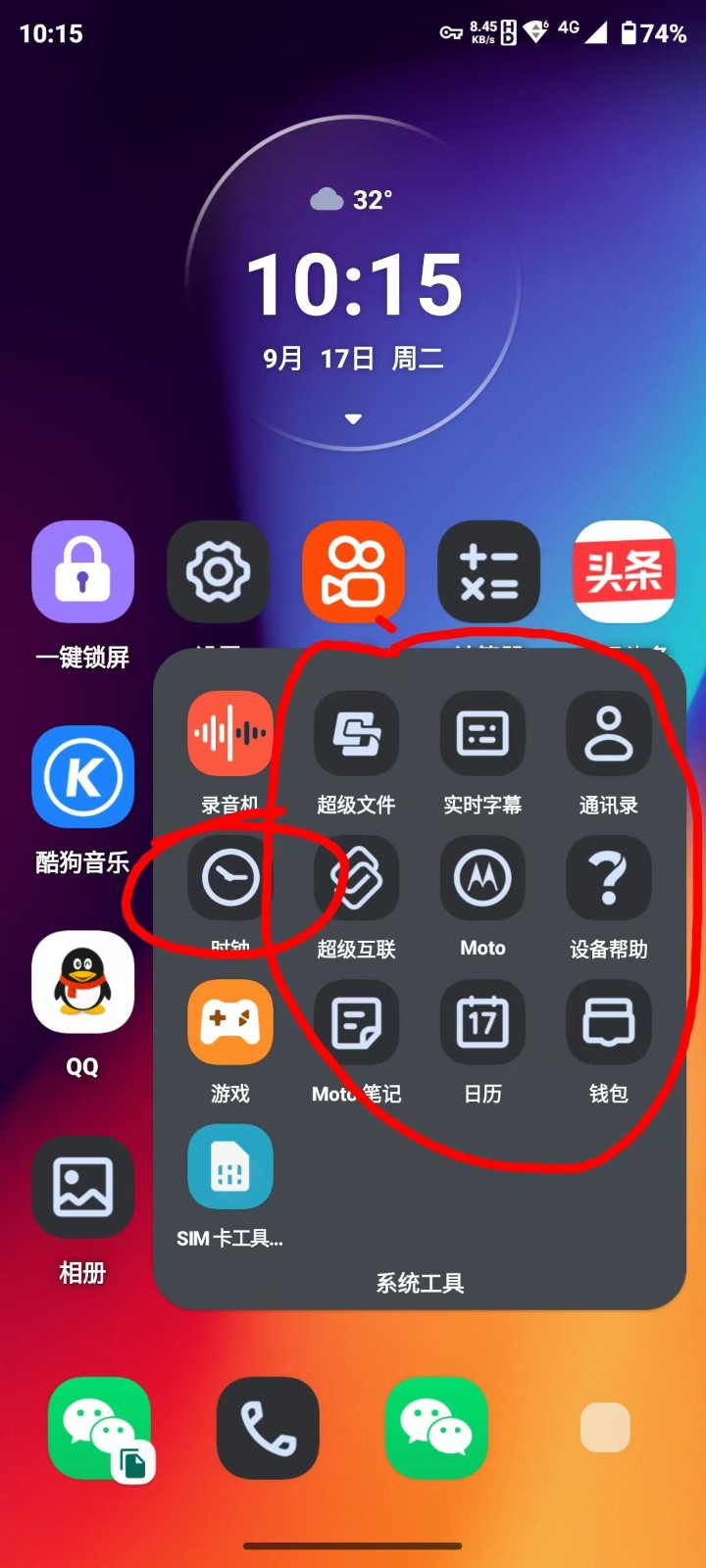Open the 钱包 wallet app
706x1568 pixels.
click(609, 1022)
